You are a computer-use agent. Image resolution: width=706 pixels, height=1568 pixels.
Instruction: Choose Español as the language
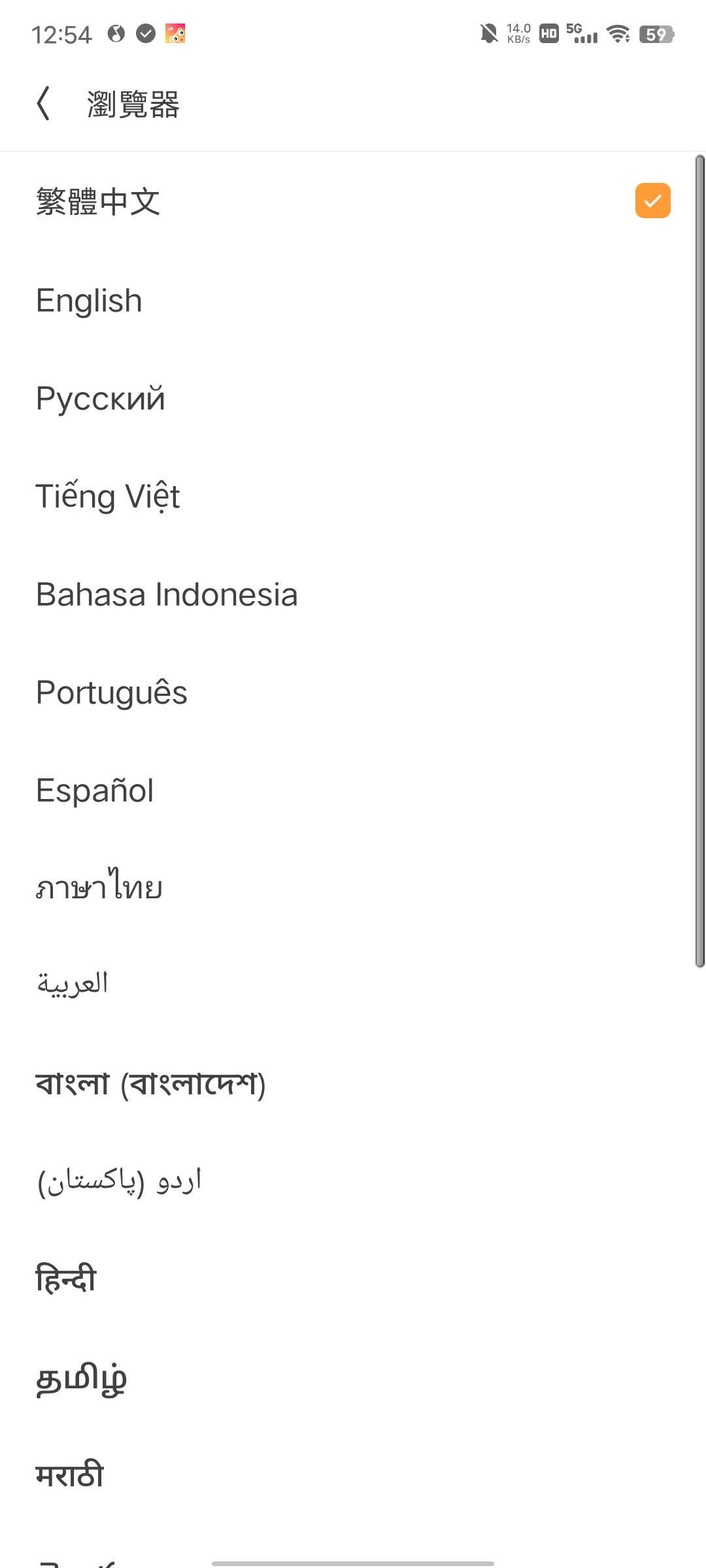pos(95,791)
